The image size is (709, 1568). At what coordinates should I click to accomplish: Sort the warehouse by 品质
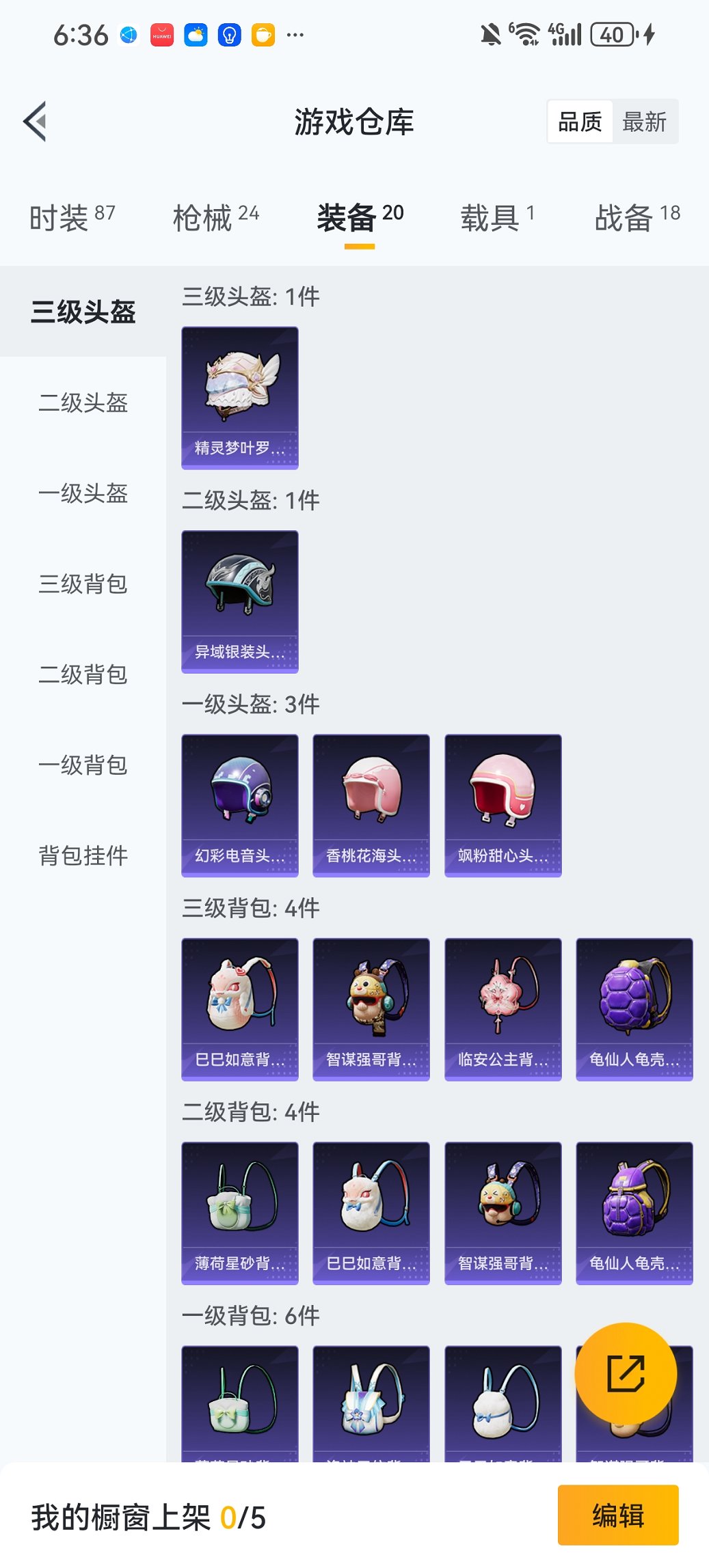click(x=580, y=122)
